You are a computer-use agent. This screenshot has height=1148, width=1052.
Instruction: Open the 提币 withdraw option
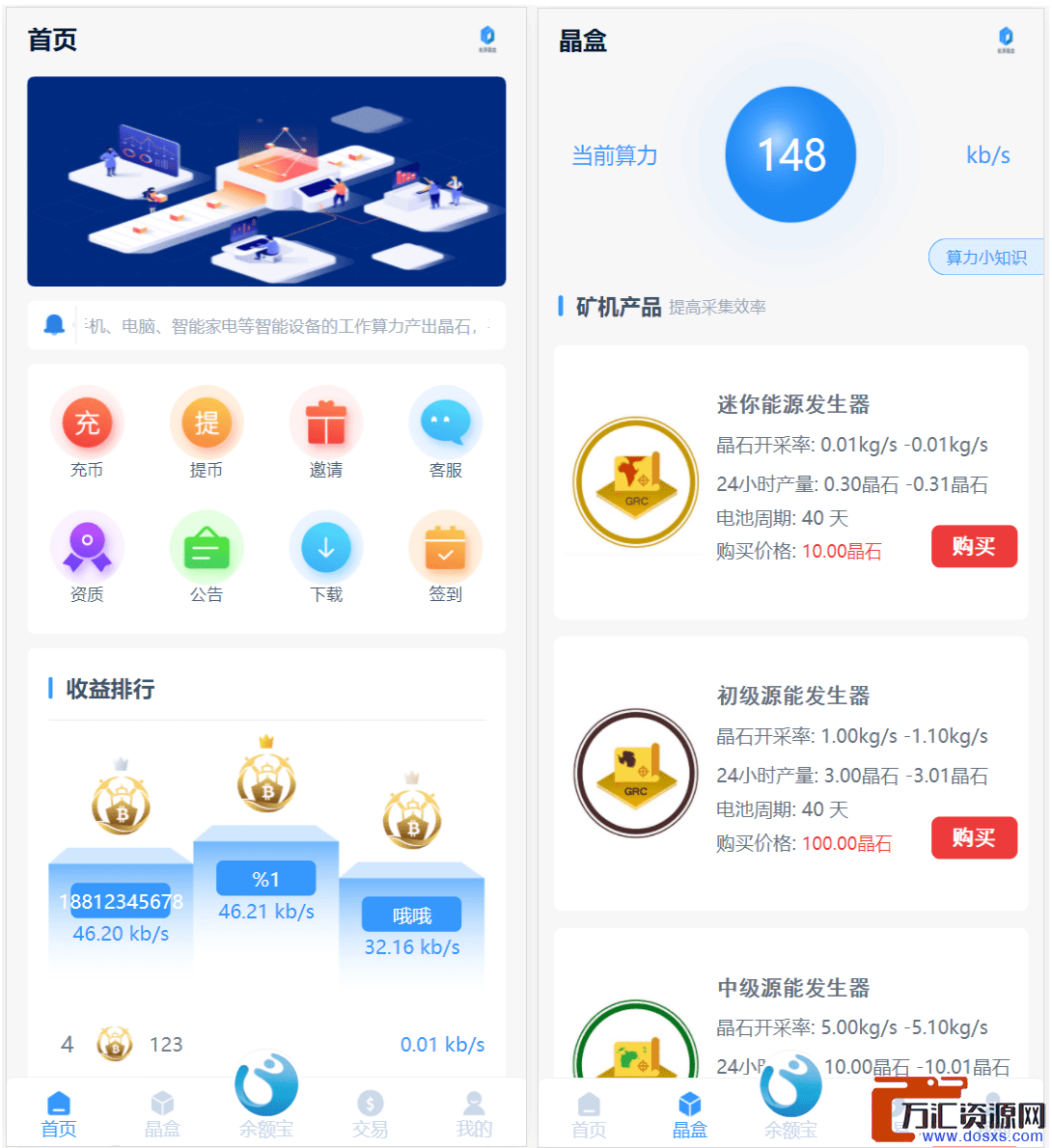207,424
